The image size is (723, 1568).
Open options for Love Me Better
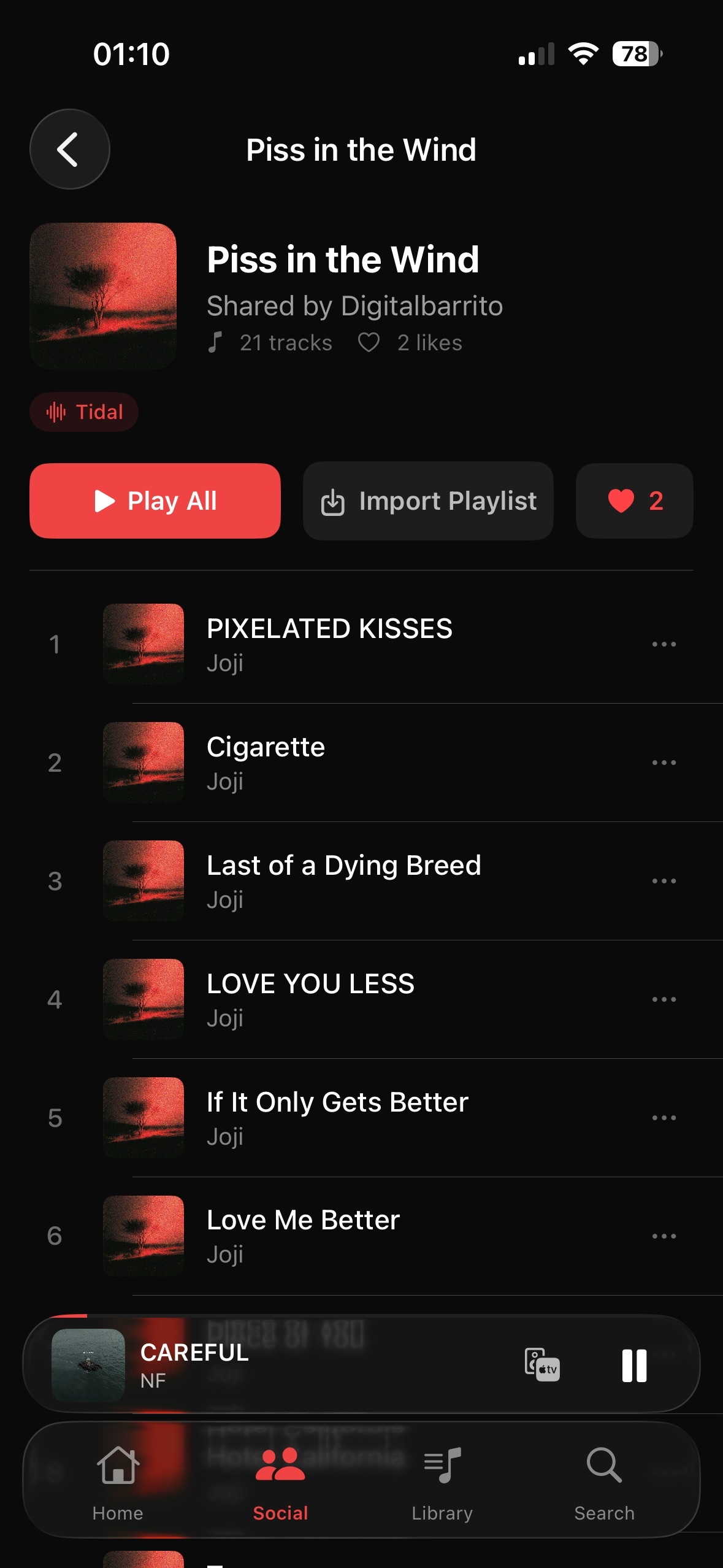point(664,1236)
